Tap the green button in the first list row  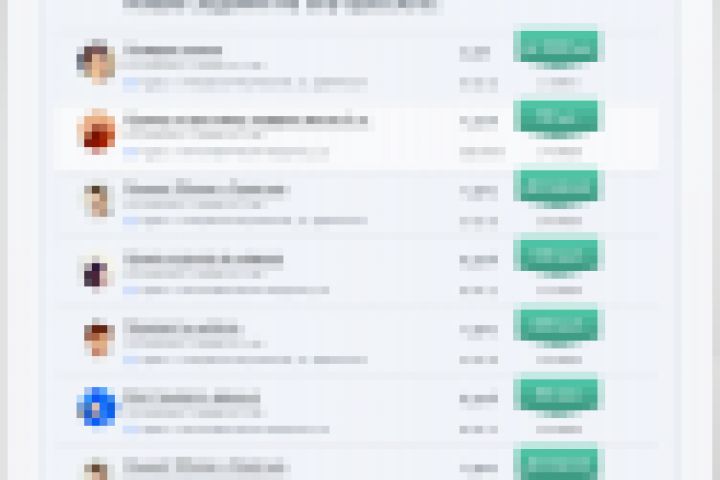pyautogui.click(x=555, y=47)
